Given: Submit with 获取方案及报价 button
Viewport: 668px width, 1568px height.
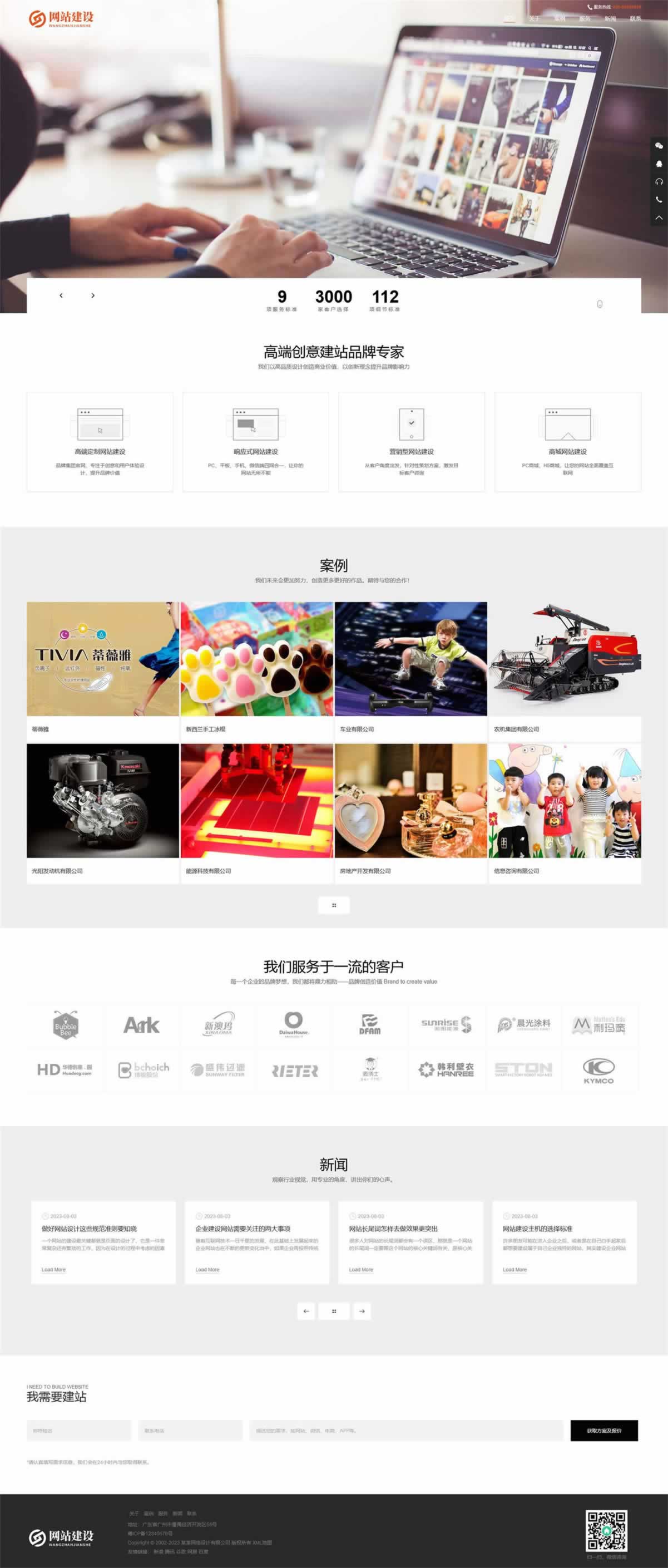Looking at the screenshot, I should tap(603, 1431).
